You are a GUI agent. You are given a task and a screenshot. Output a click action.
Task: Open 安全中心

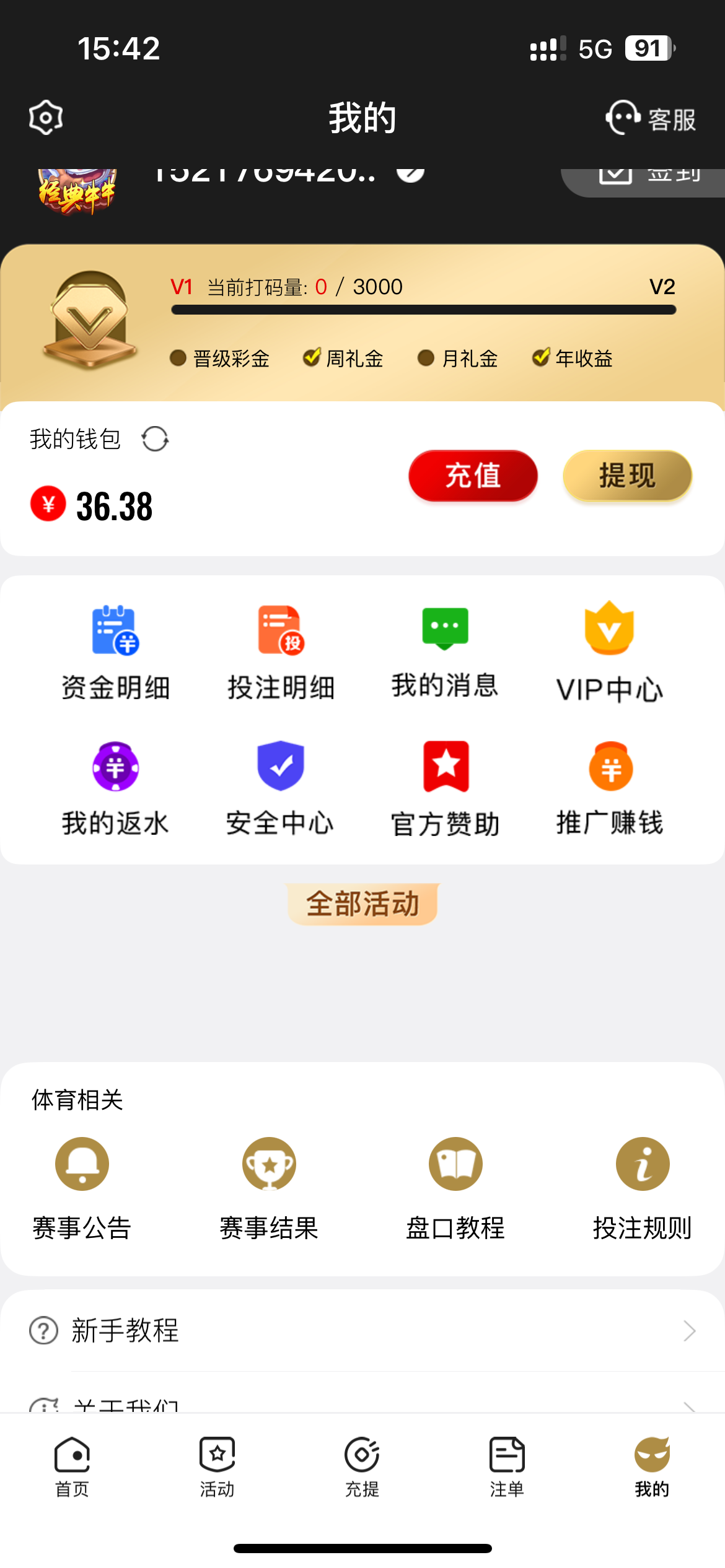(281, 789)
